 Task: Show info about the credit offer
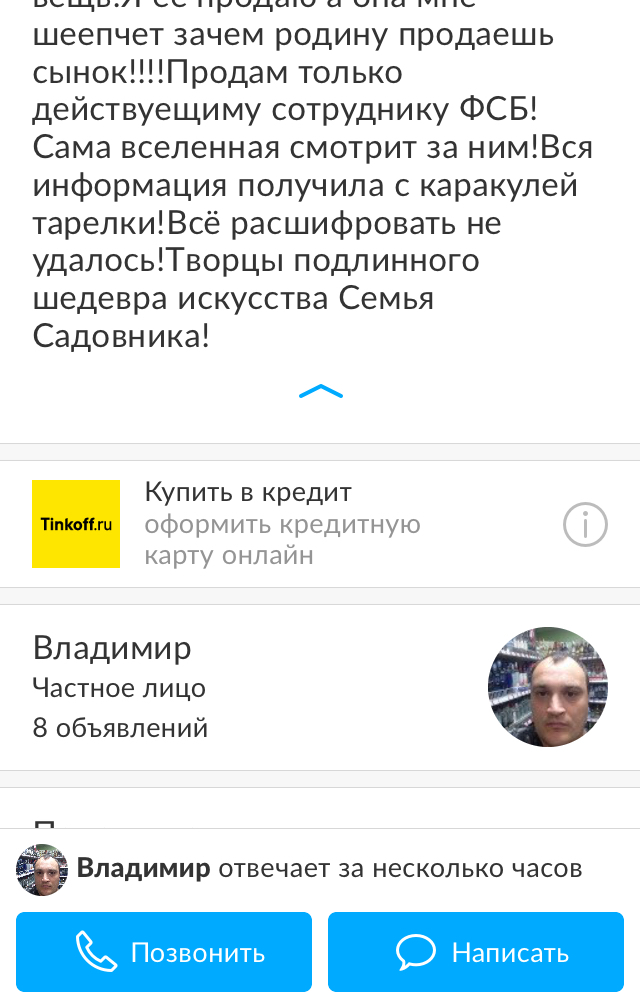[x=585, y=525]
